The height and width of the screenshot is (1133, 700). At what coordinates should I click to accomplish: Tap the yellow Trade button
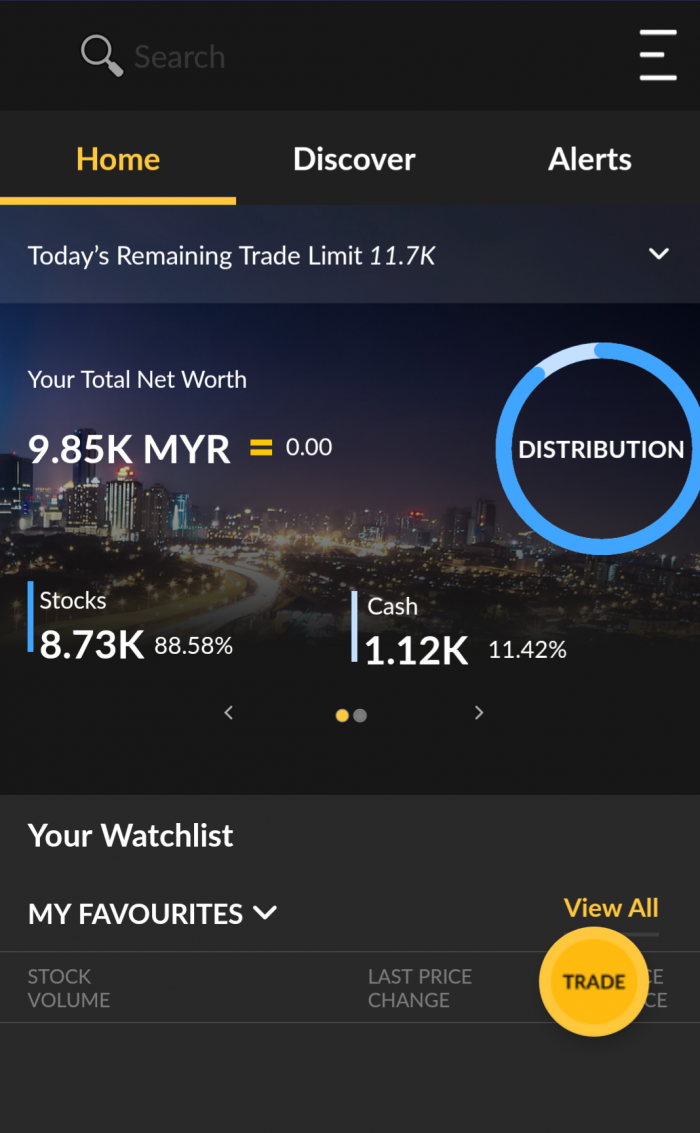(x=594, y=982)
